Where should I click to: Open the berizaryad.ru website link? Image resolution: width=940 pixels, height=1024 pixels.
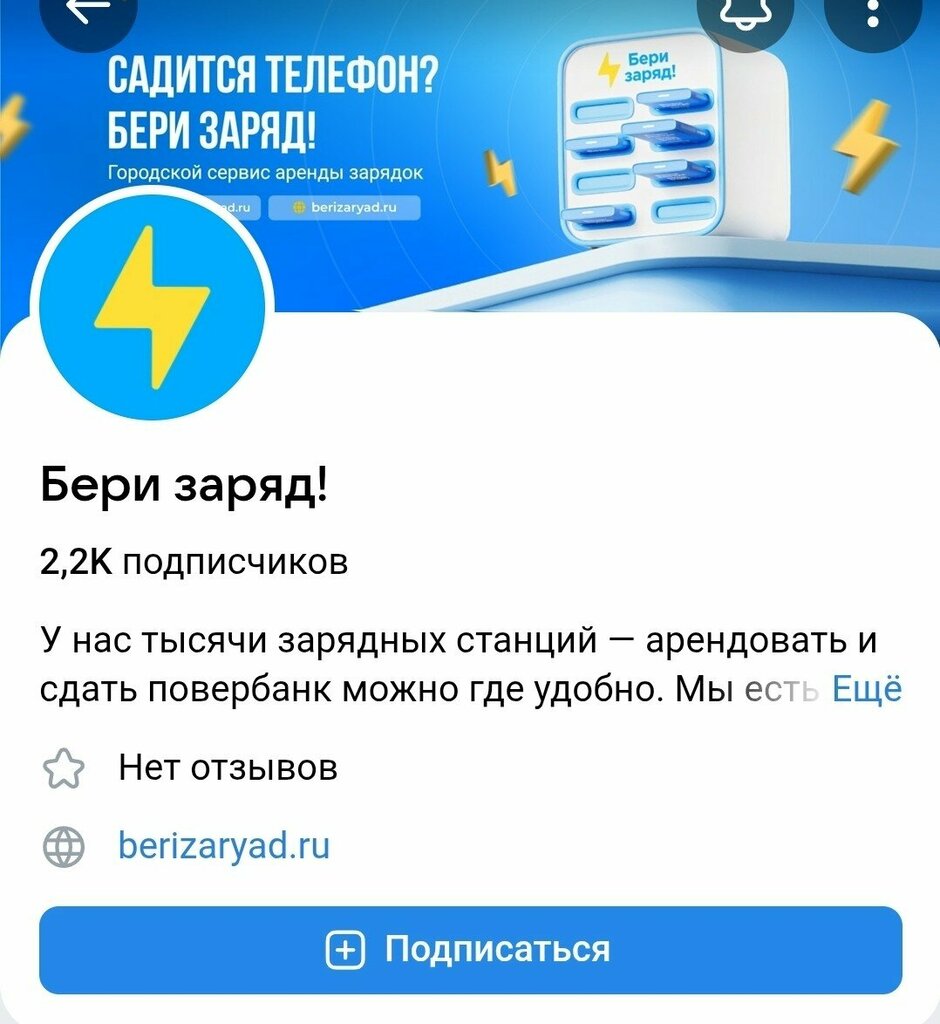tap(224, 847)
